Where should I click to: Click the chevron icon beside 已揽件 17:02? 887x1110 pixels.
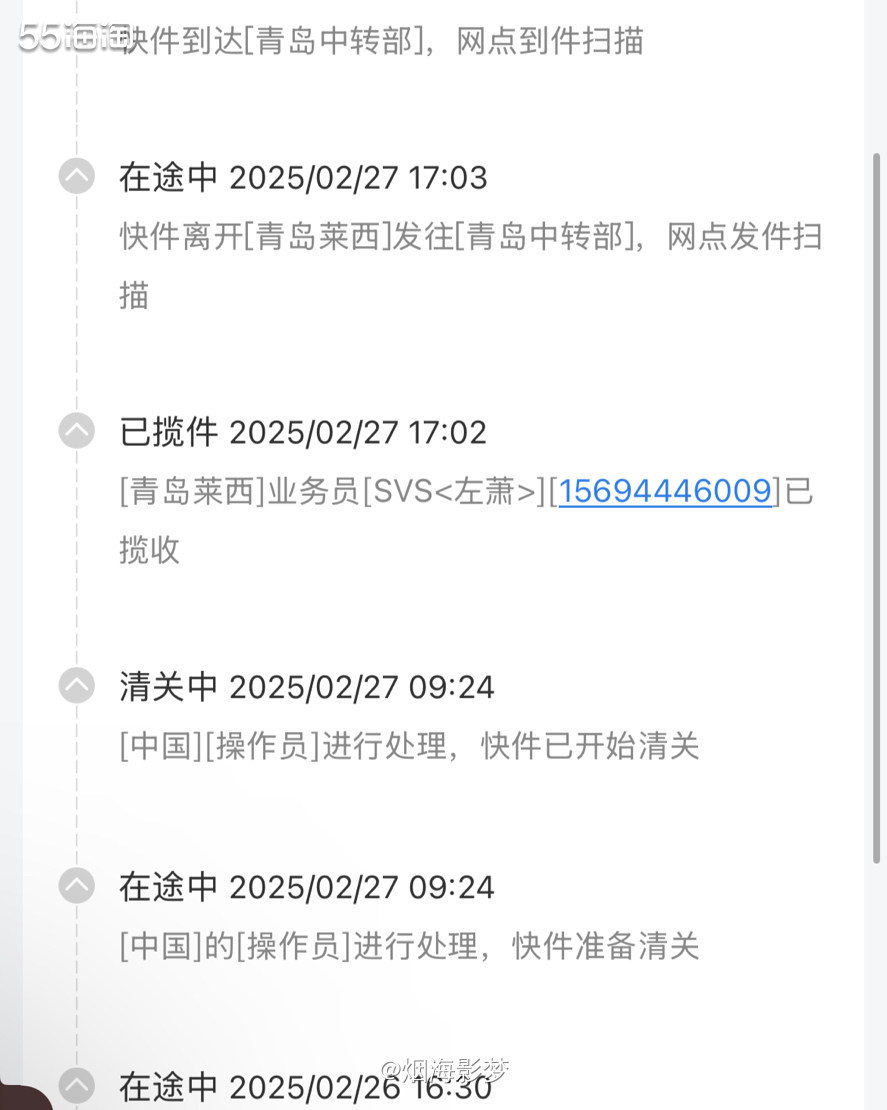tap(75, 430)
